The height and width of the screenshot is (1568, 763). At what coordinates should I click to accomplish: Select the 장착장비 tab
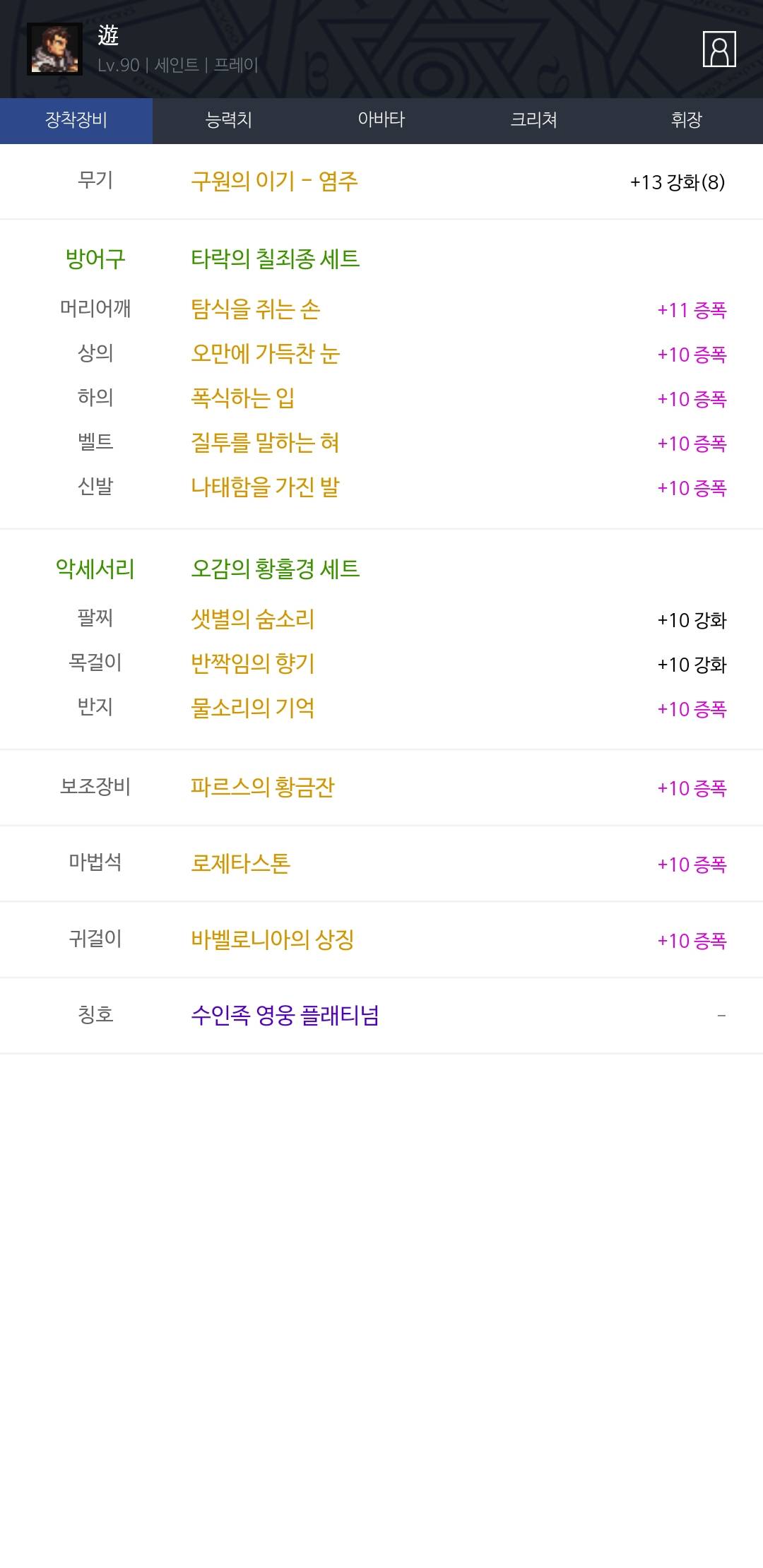pyautogui.click(x=76, y=120)
